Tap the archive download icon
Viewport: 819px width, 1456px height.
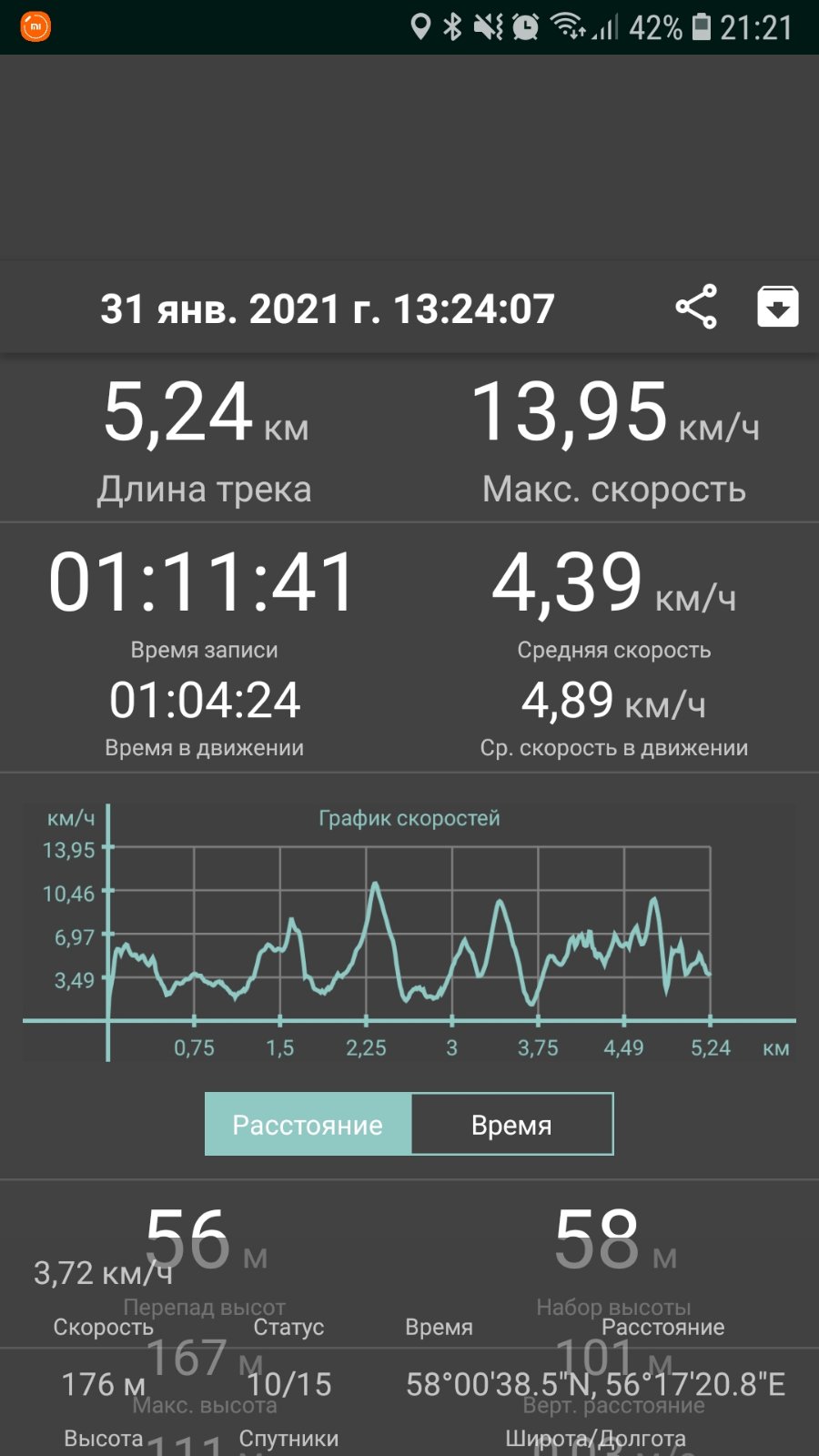pos(778,308)
